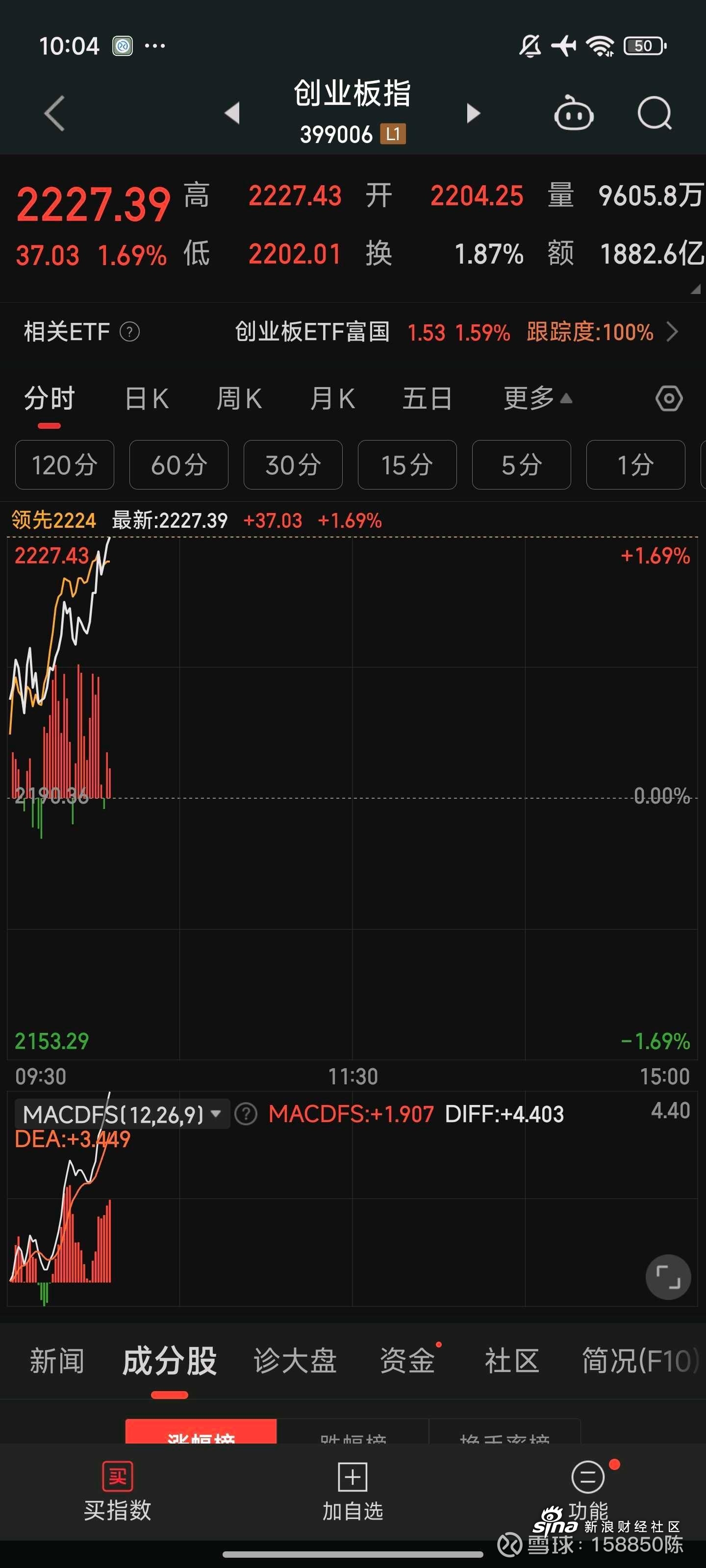Screen dimensions: 706x1568
Task: Choose the 15分 interval chip
Action: (407, 465)
